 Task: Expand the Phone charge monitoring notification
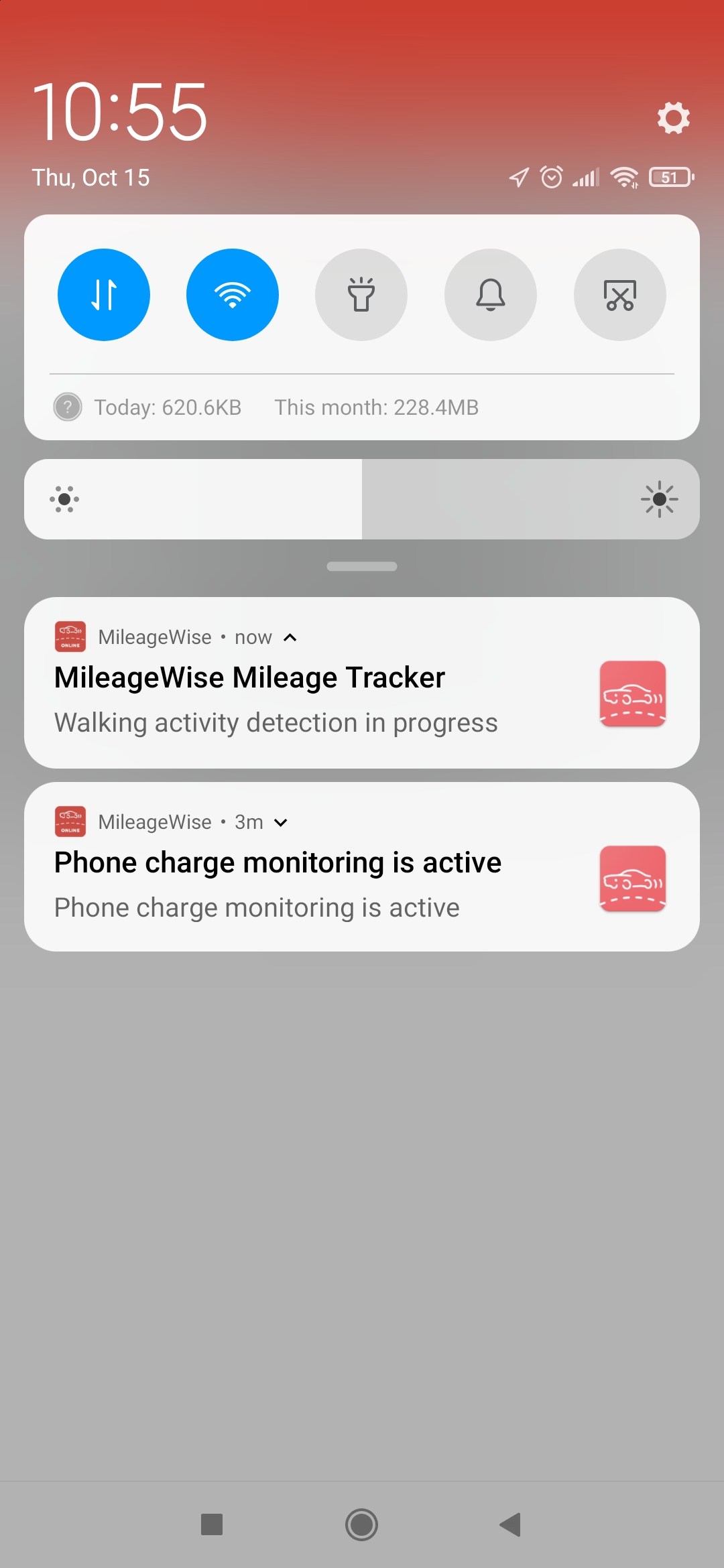pyautogui.click(x=281, y=822)
